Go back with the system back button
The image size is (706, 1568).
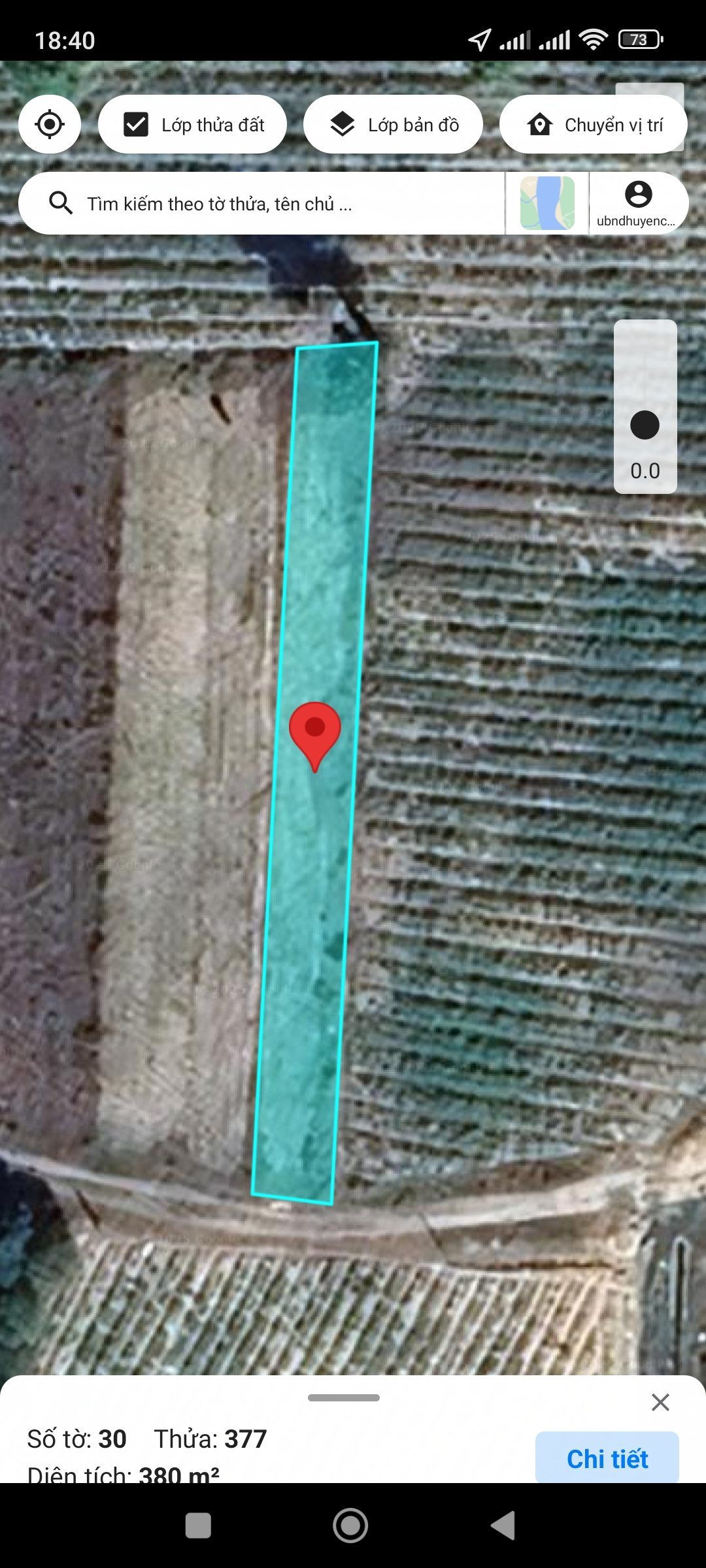pos(503,1526)
